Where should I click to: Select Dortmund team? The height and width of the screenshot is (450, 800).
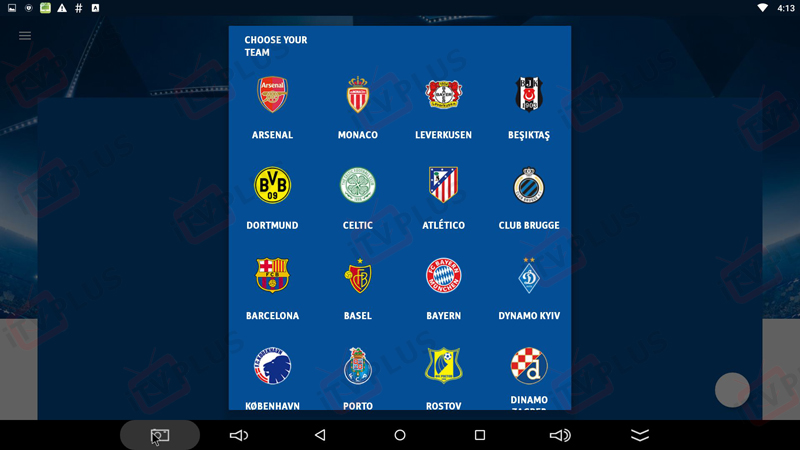pos(272,186)
